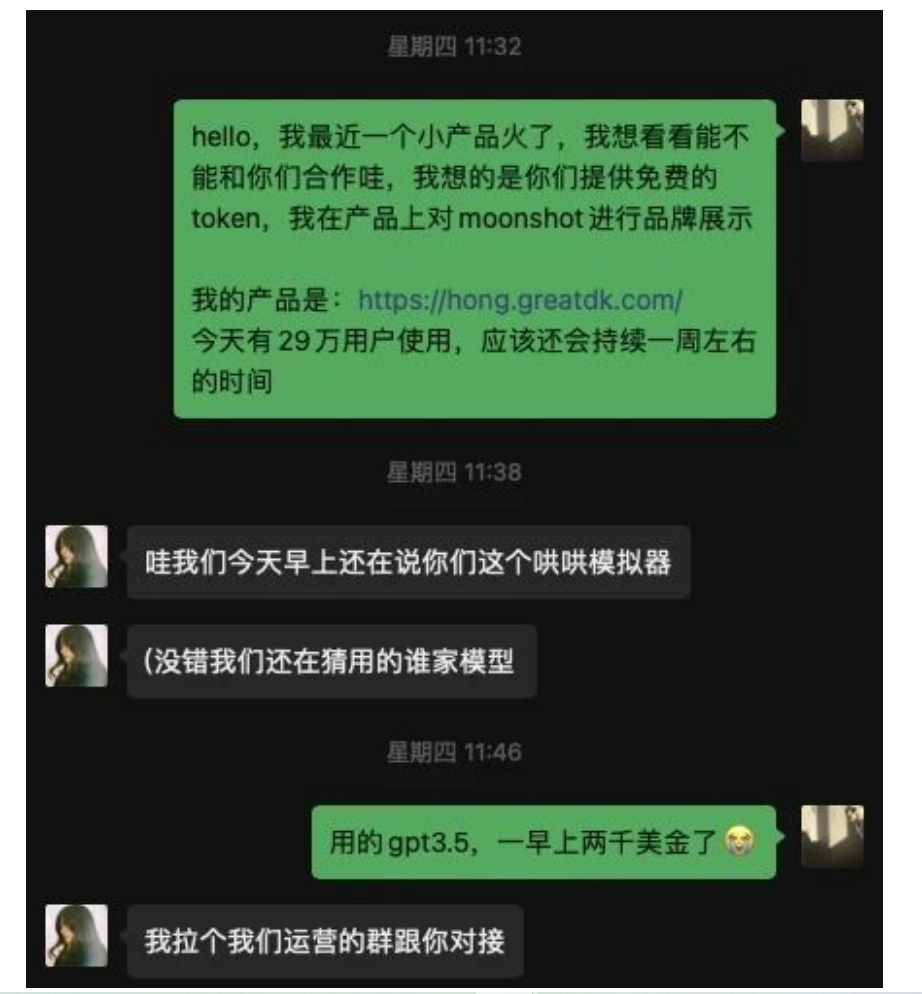Open avatar beside the gpt3.5 message
Viewport: 922px width, 994px height.
click(x=832, y=836)
